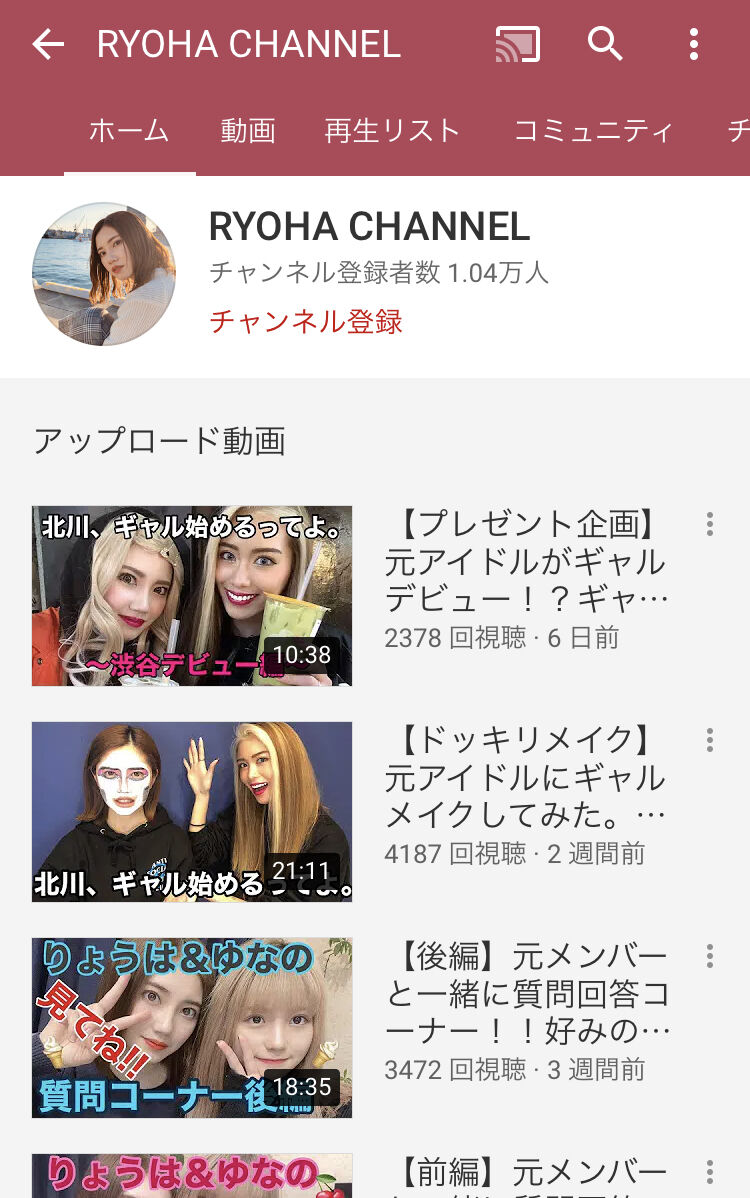Subscribe with チャンネル登録 button
750x1198 pixels.
(x=306, y=322)
